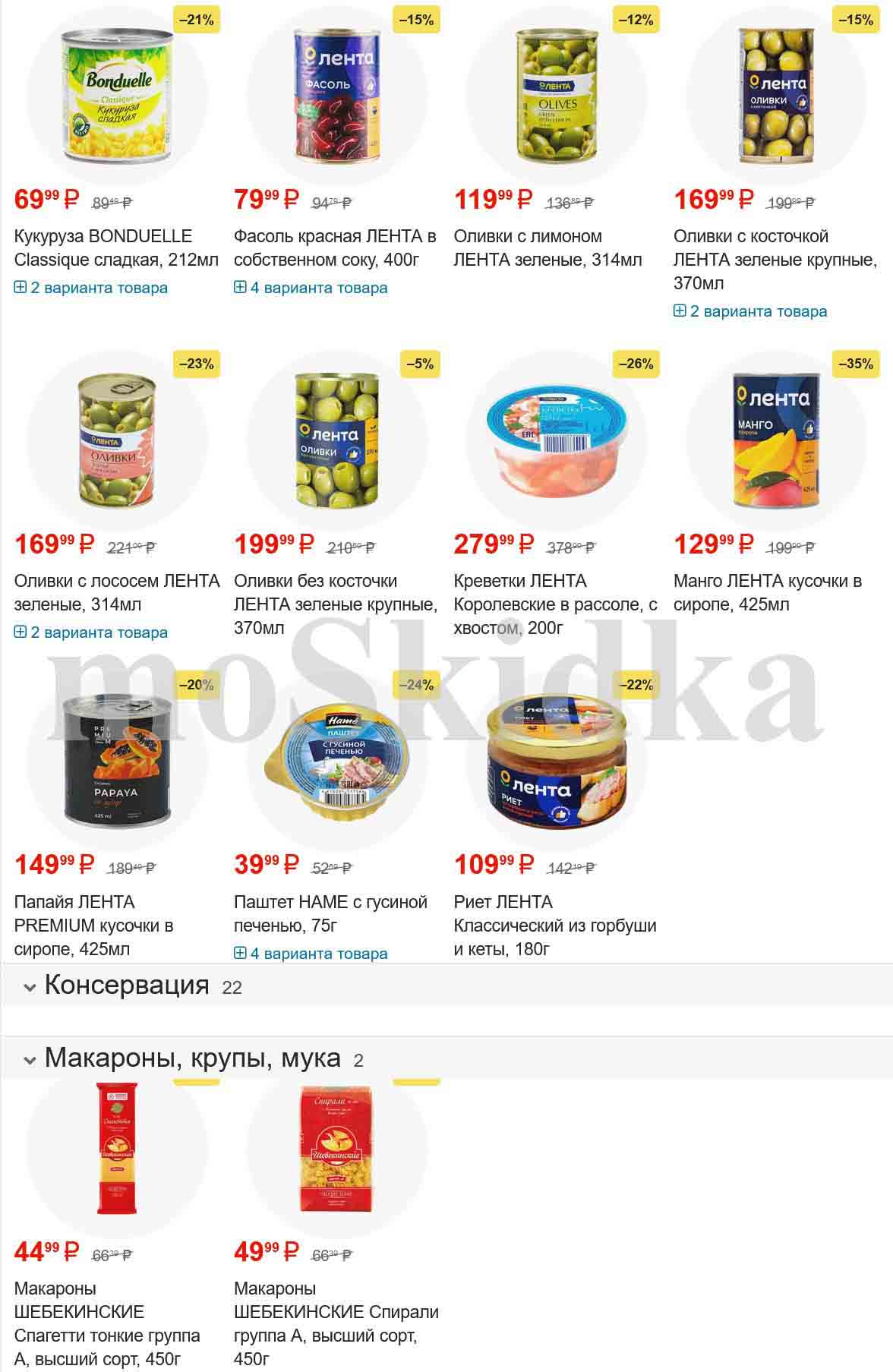Open Риет ЛЕНТА Классический product
The width and height of the screenshot is (893, 1372).
pos(554,925)
